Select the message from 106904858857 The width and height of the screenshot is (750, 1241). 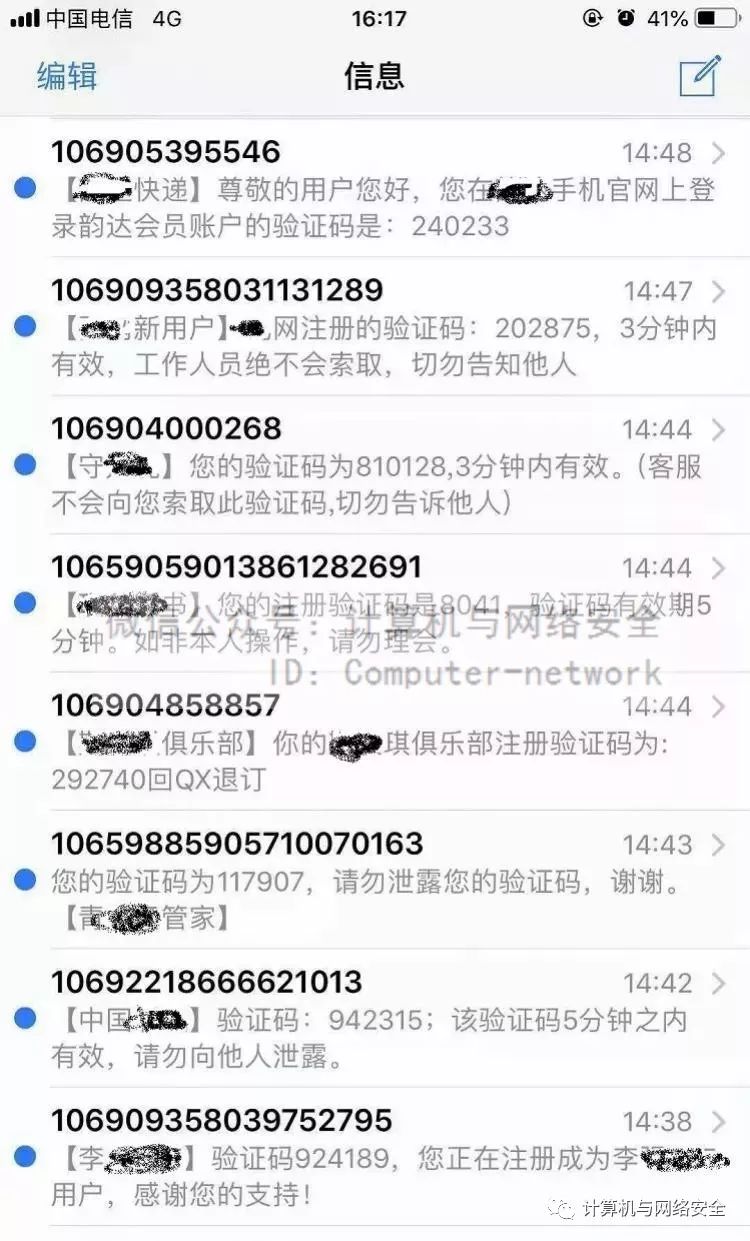[x=380, y=741]
